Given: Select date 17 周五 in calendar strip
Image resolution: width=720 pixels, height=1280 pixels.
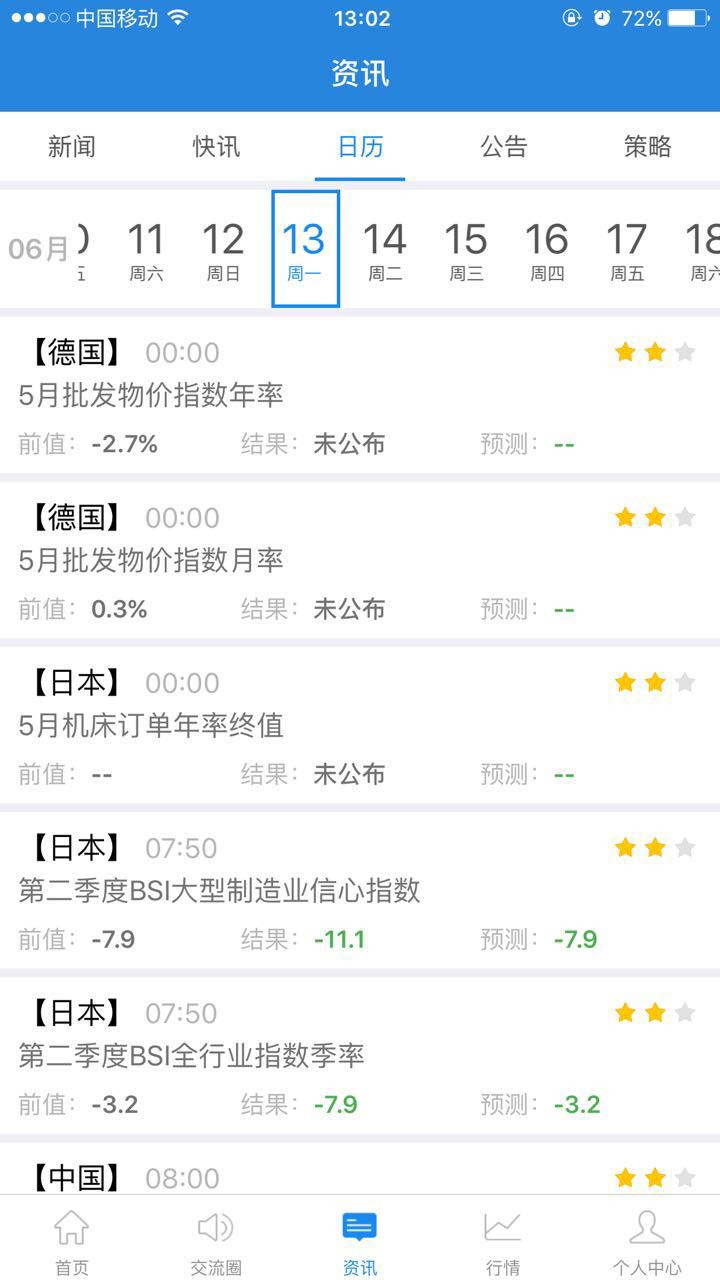Looking at the screenshot, I should [627, 250].
